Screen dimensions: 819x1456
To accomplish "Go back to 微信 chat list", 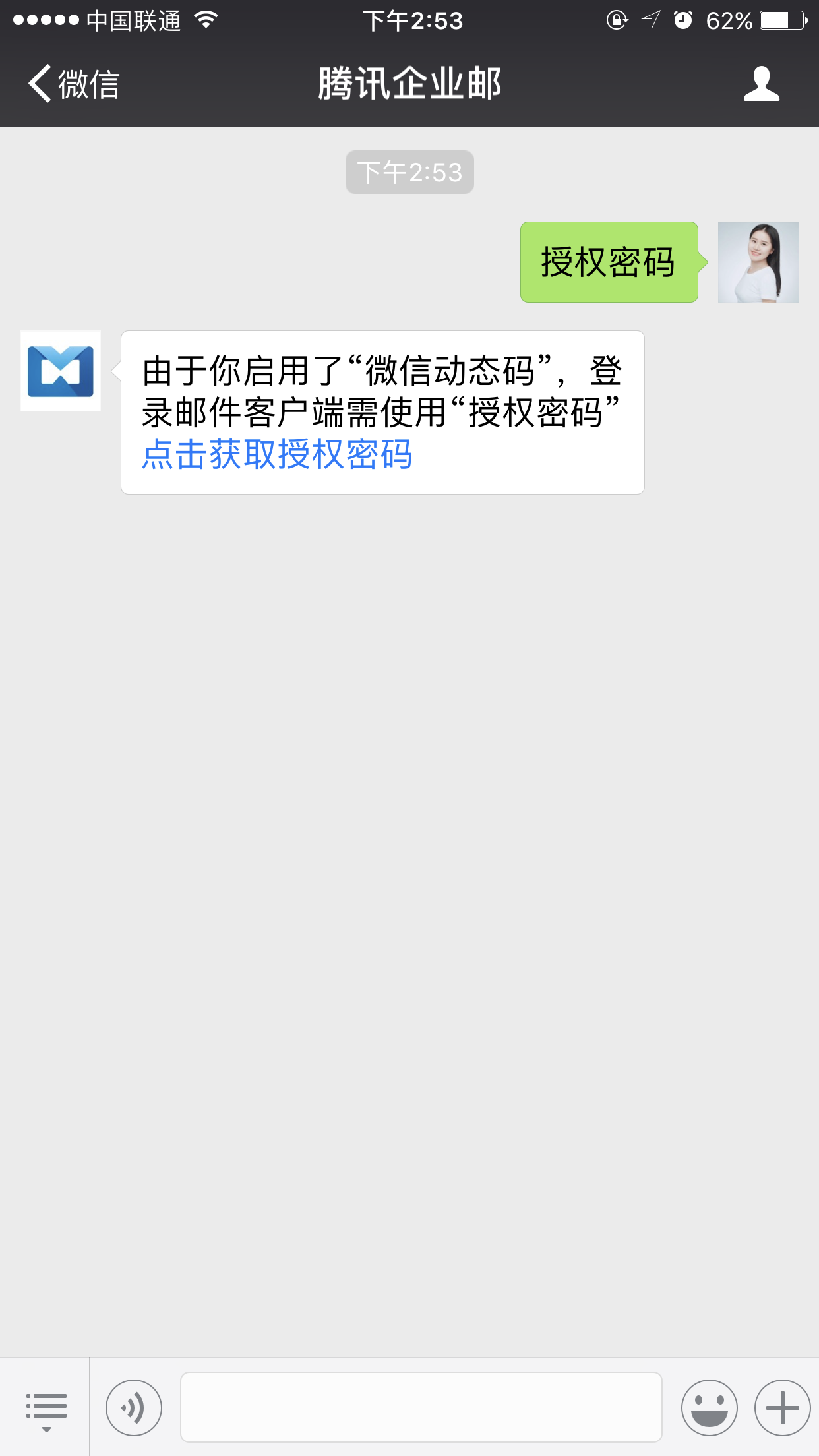I will tap(73, 84).
